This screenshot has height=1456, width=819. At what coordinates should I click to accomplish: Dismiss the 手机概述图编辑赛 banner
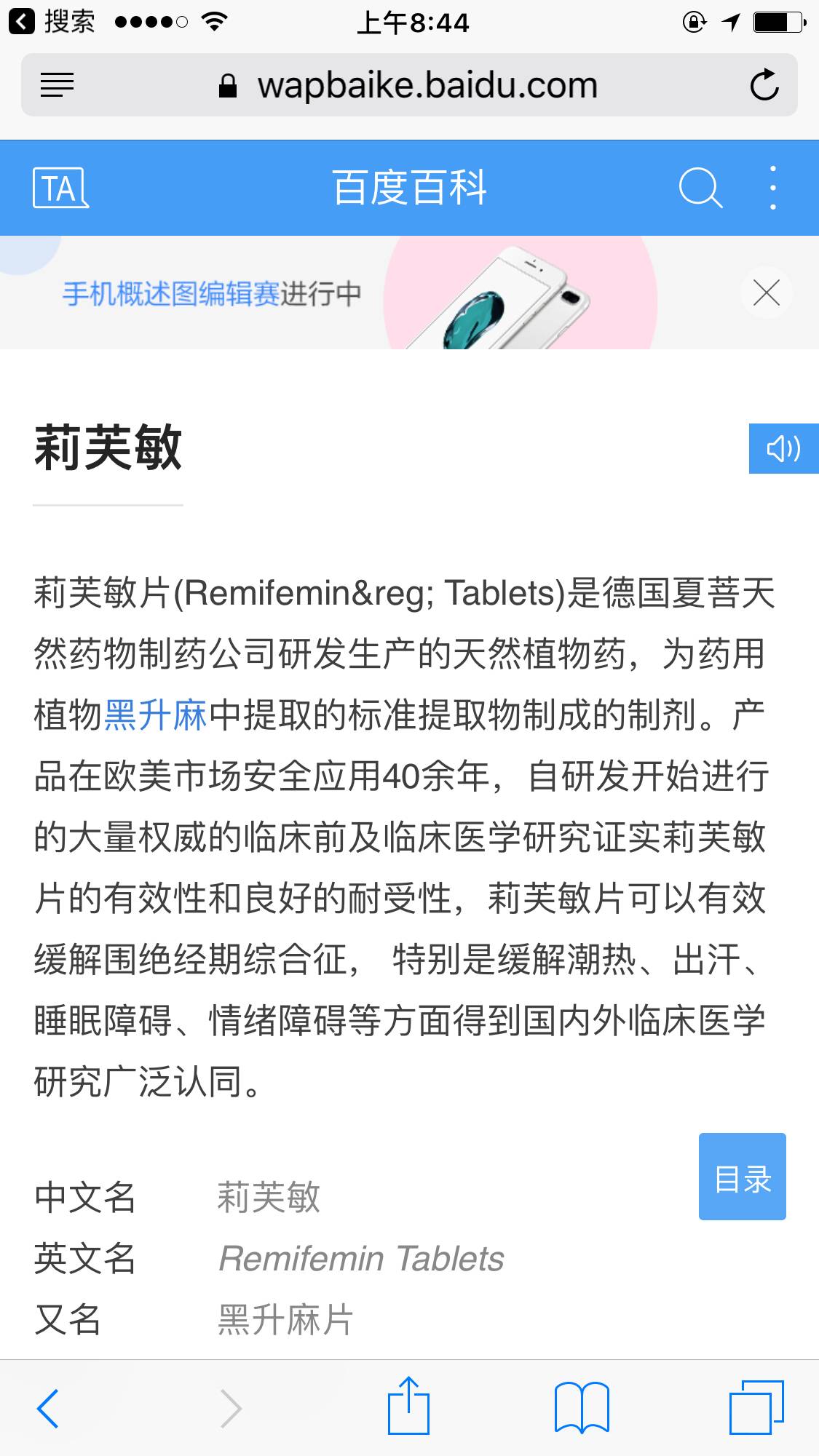766,293
